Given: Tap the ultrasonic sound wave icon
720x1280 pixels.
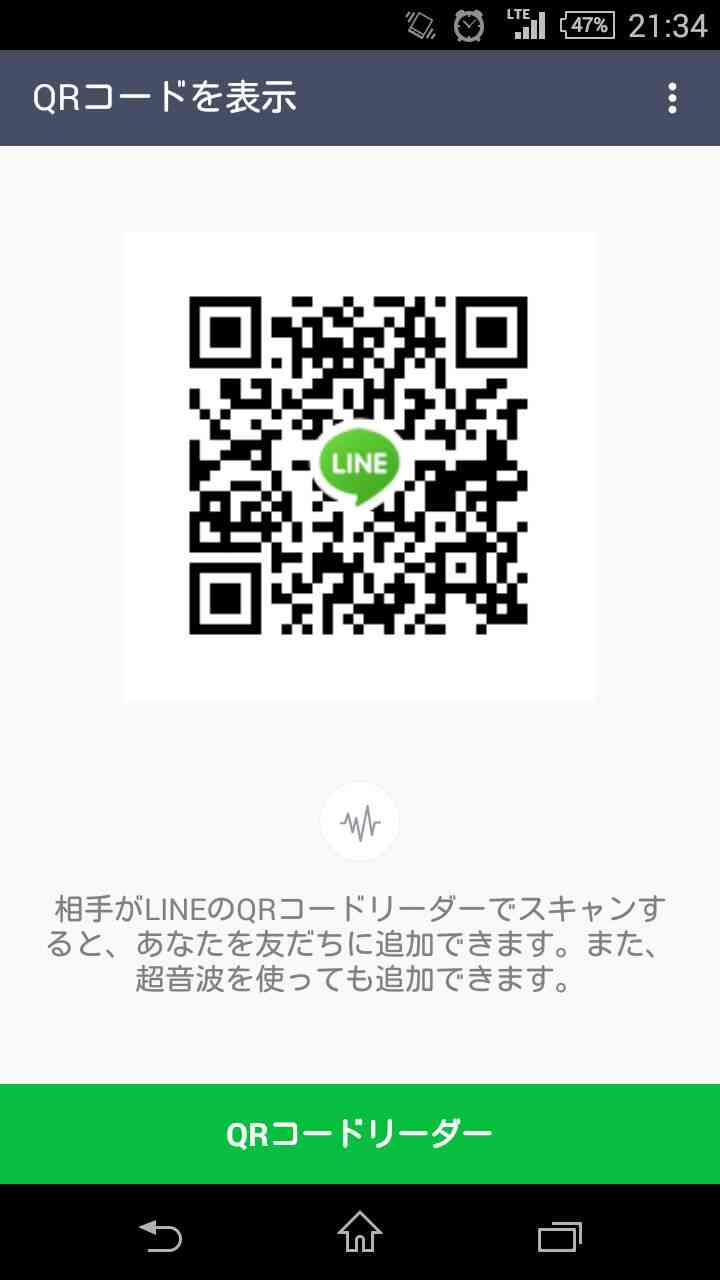Looking at the screenshot, I should (x=359, y=822).
